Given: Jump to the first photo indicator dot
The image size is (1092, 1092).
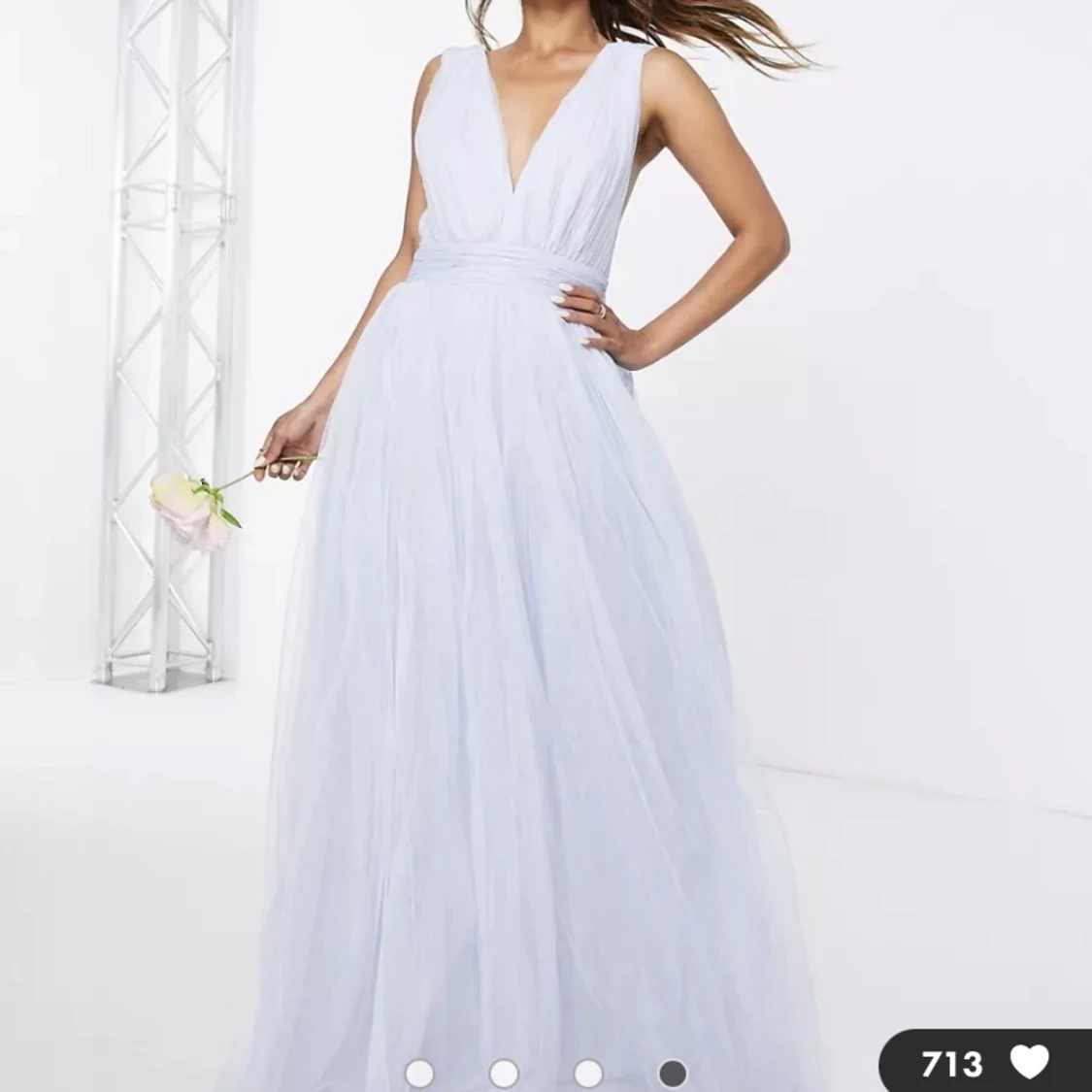Looking at the screenshot, I should click(419, 1073).
